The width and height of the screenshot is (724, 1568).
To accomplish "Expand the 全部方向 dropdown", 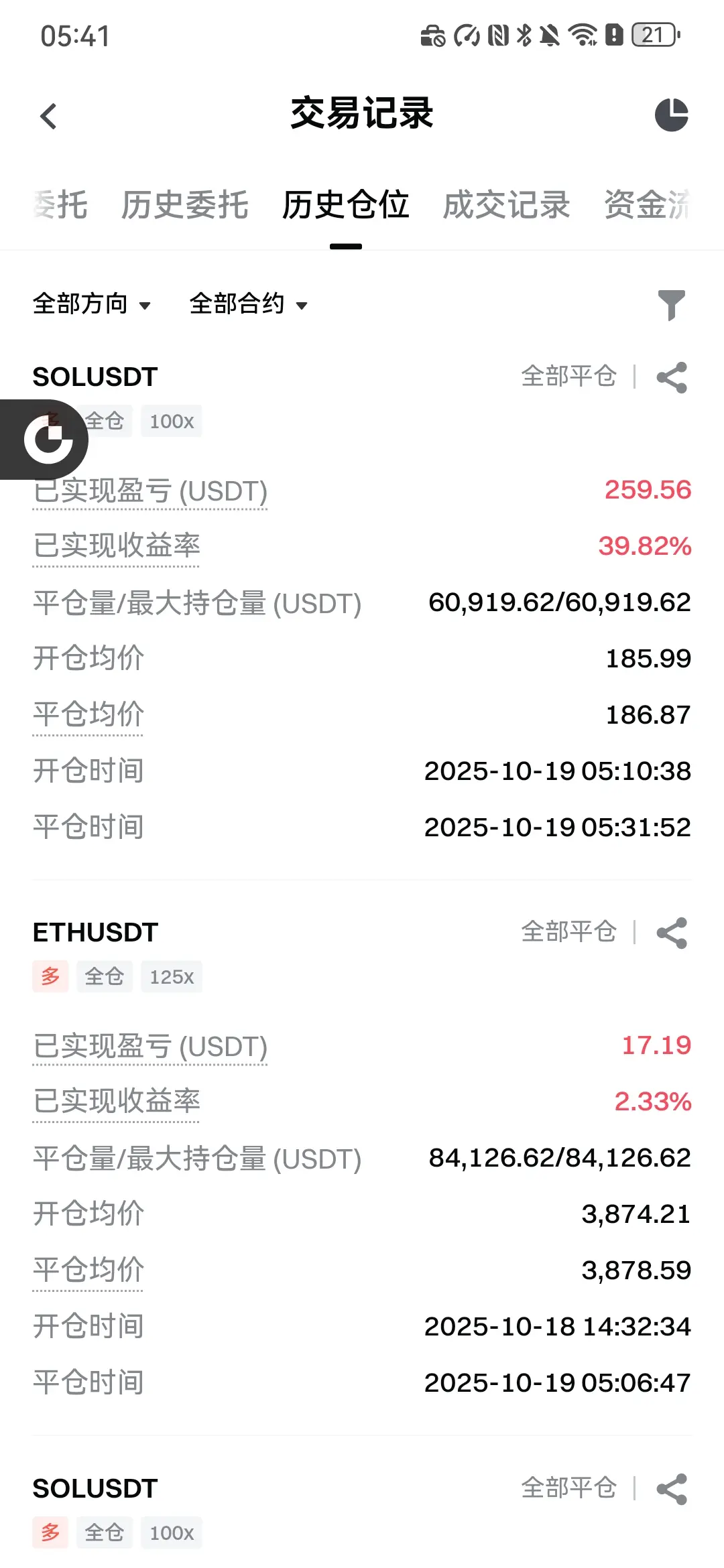I will click(92, 304).
